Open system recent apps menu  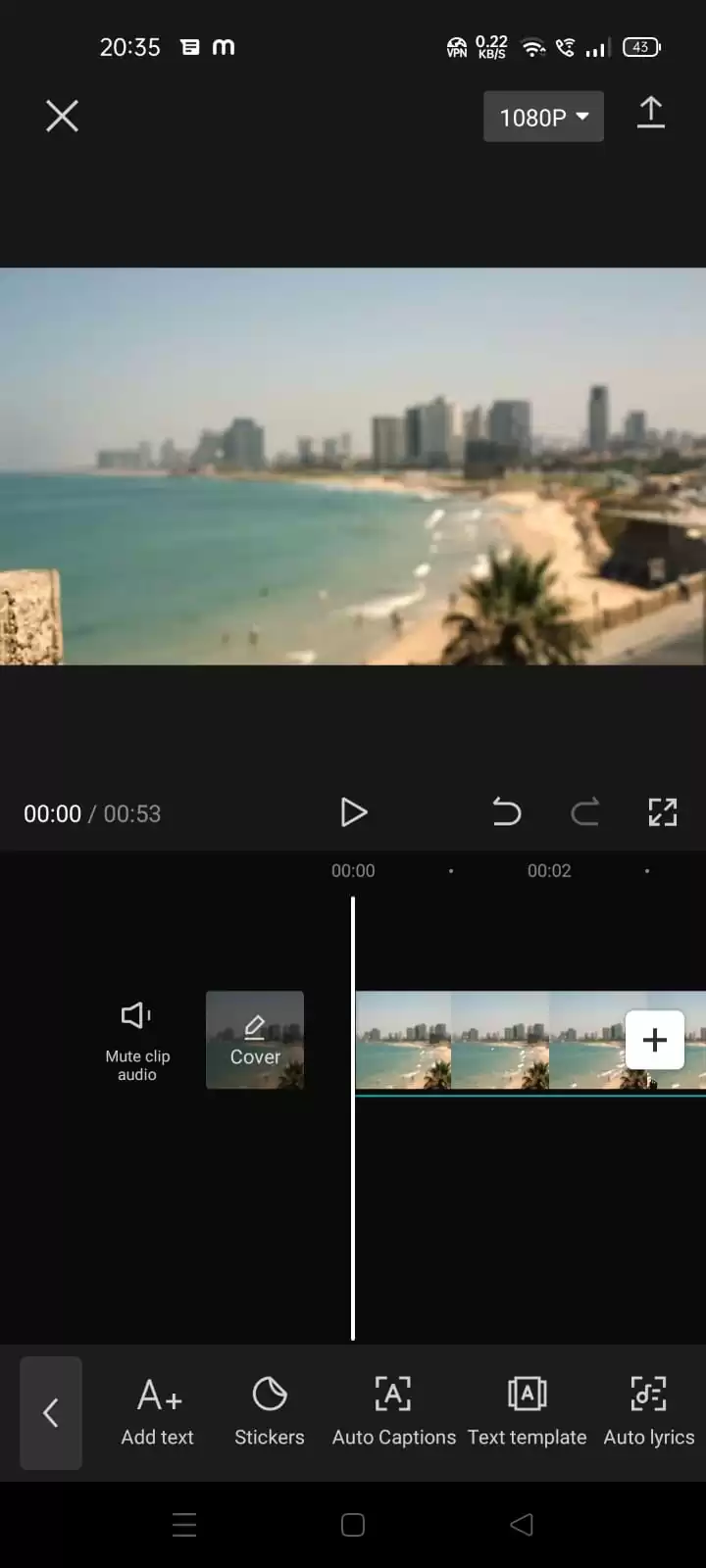(184, 1525)
